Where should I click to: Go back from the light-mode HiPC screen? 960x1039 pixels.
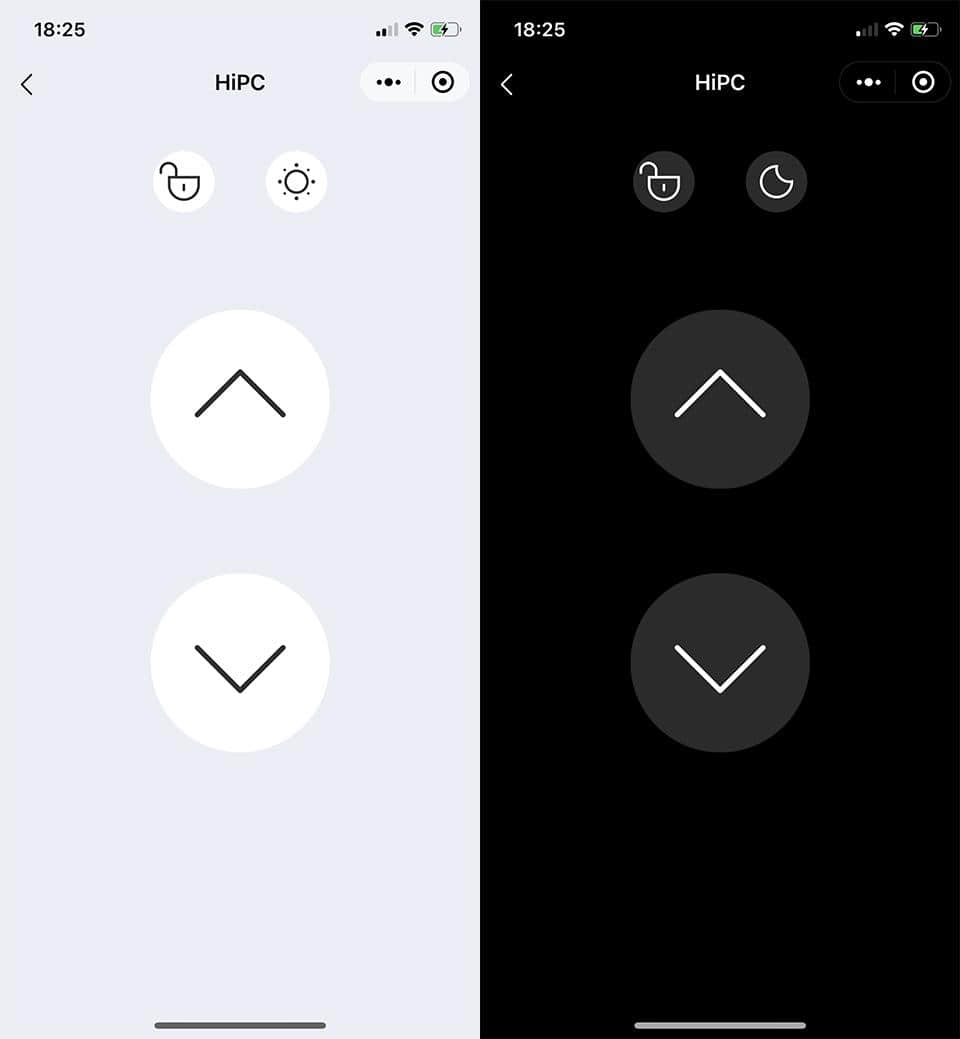27,84
